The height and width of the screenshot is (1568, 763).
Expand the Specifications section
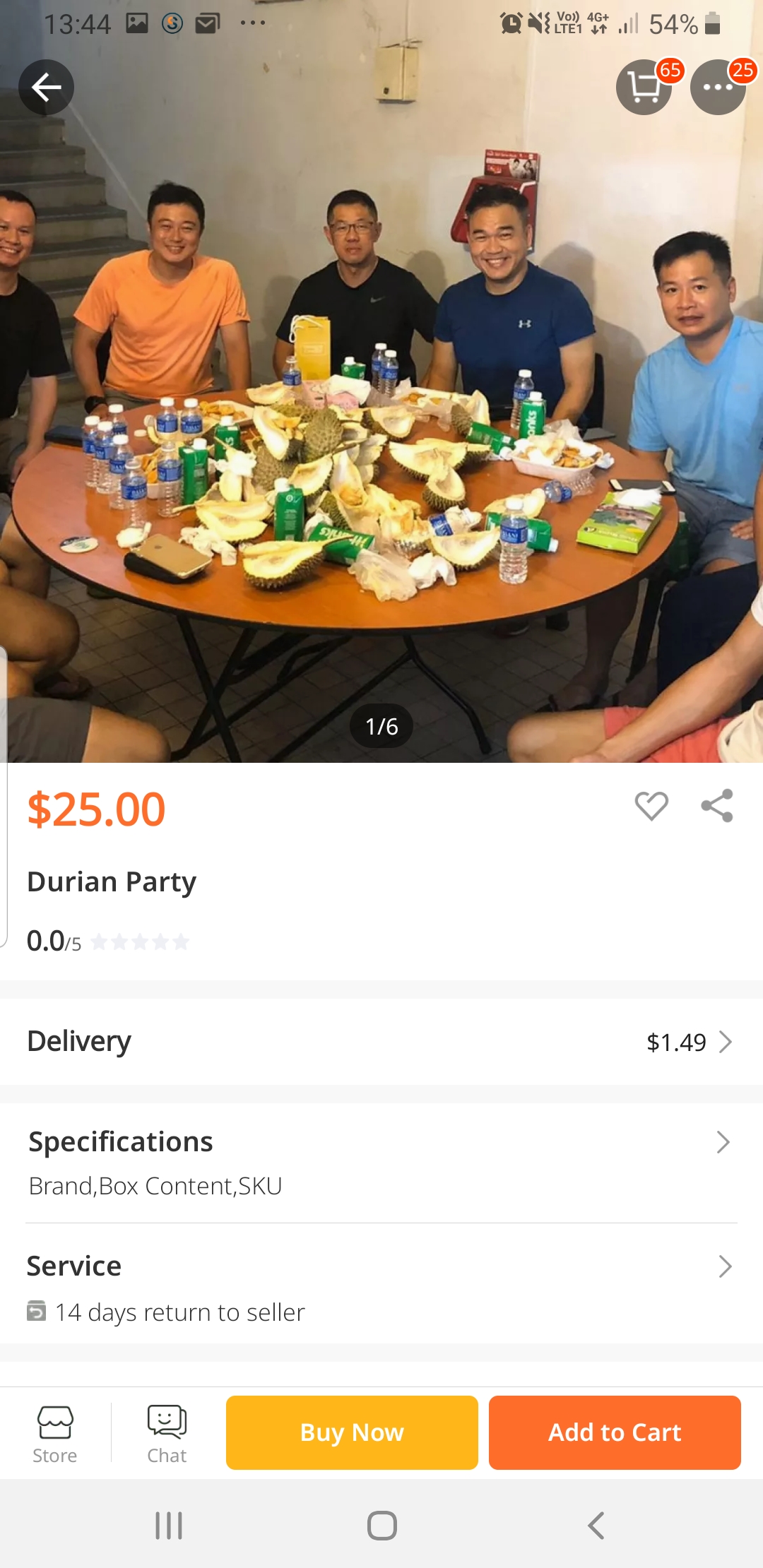(x=381, y=1162)
